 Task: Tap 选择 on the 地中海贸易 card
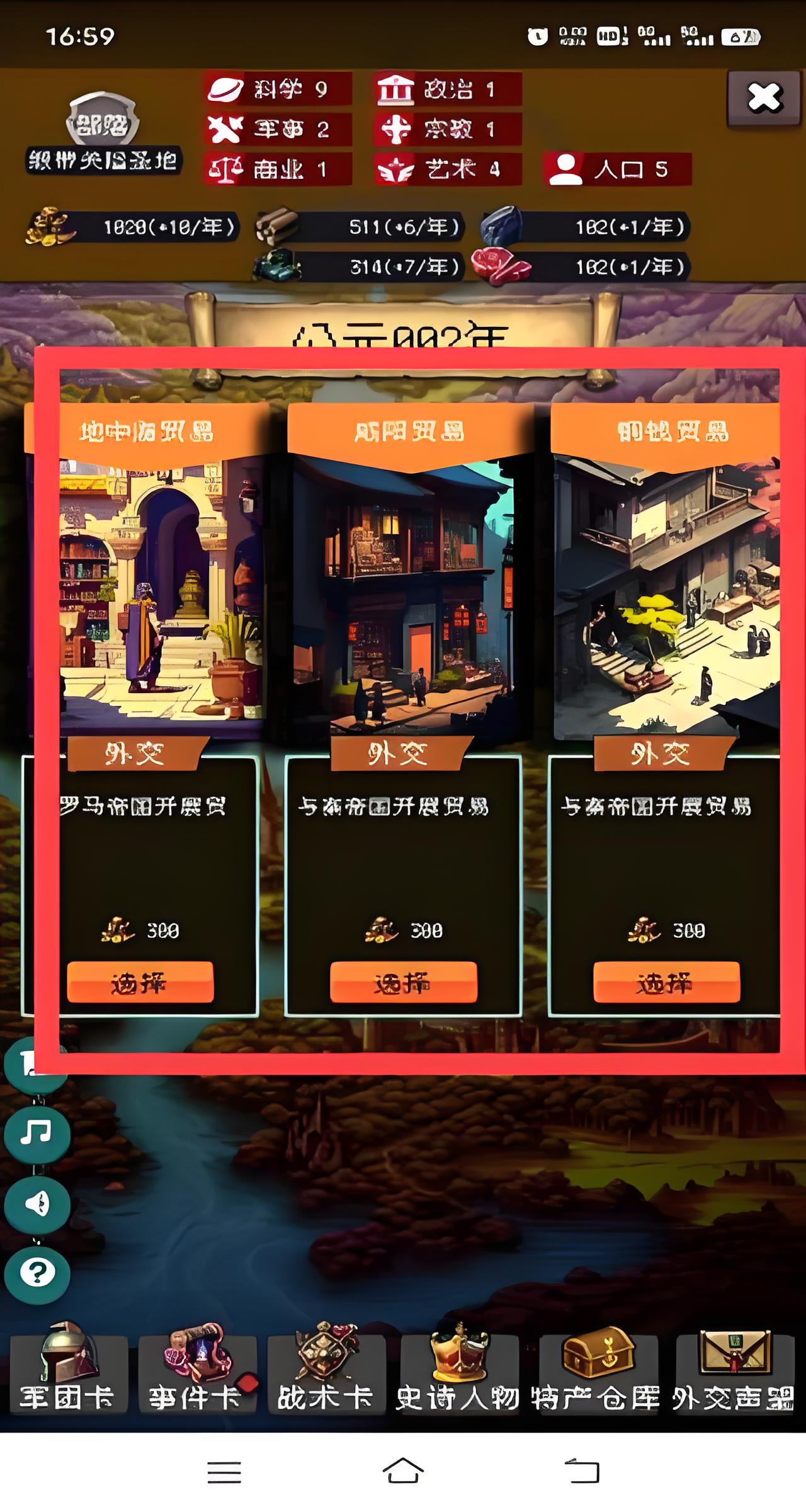140,982
